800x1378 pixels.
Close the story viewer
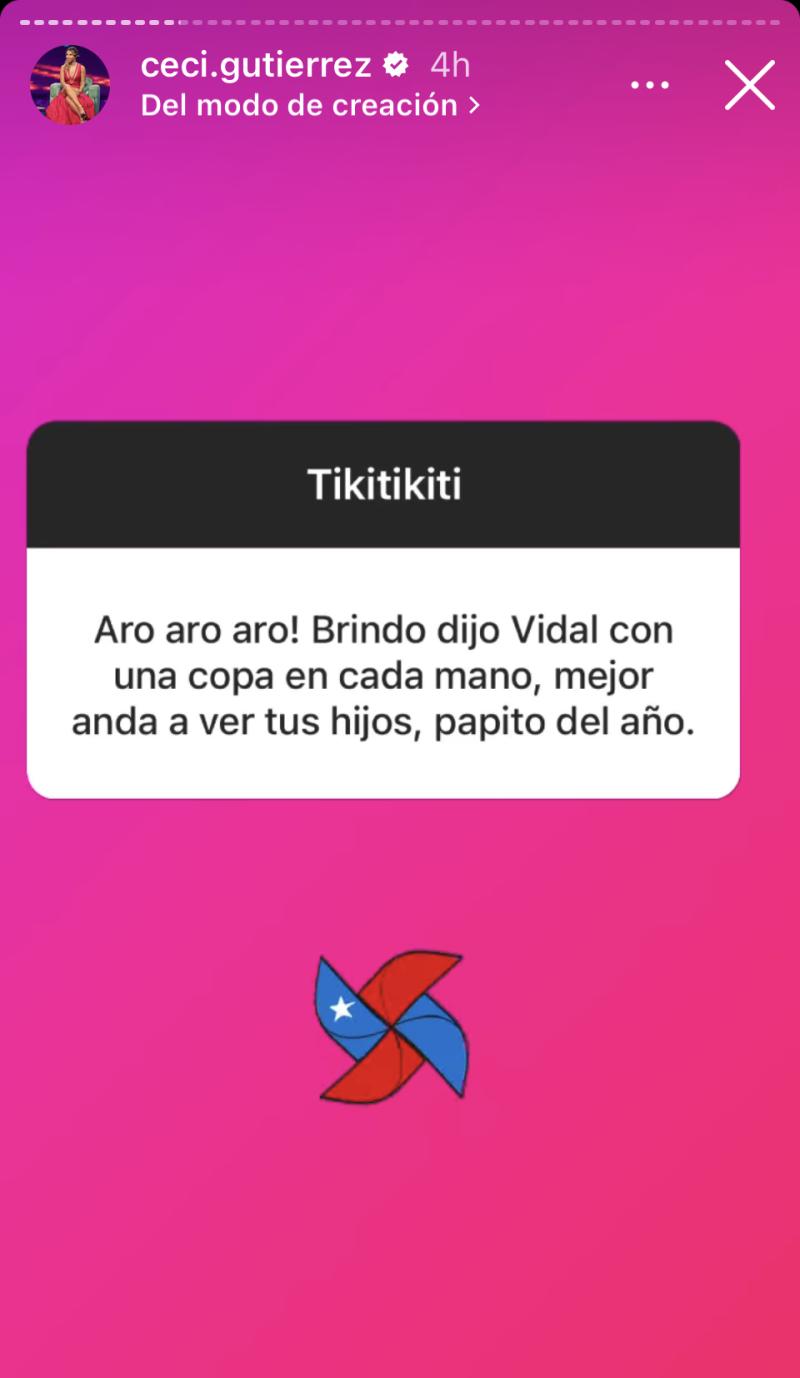click(749, 85)
